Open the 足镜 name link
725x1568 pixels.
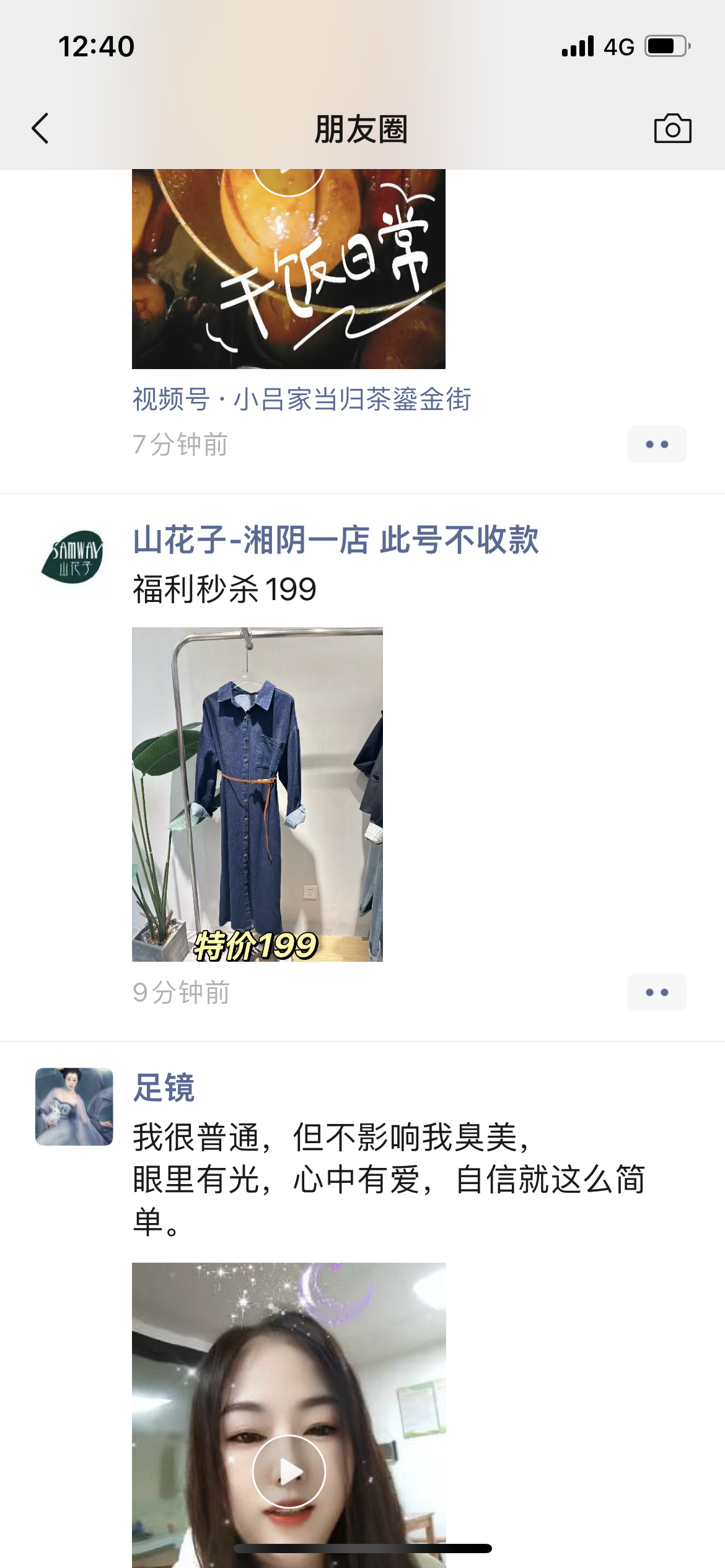coord(164,1088)
